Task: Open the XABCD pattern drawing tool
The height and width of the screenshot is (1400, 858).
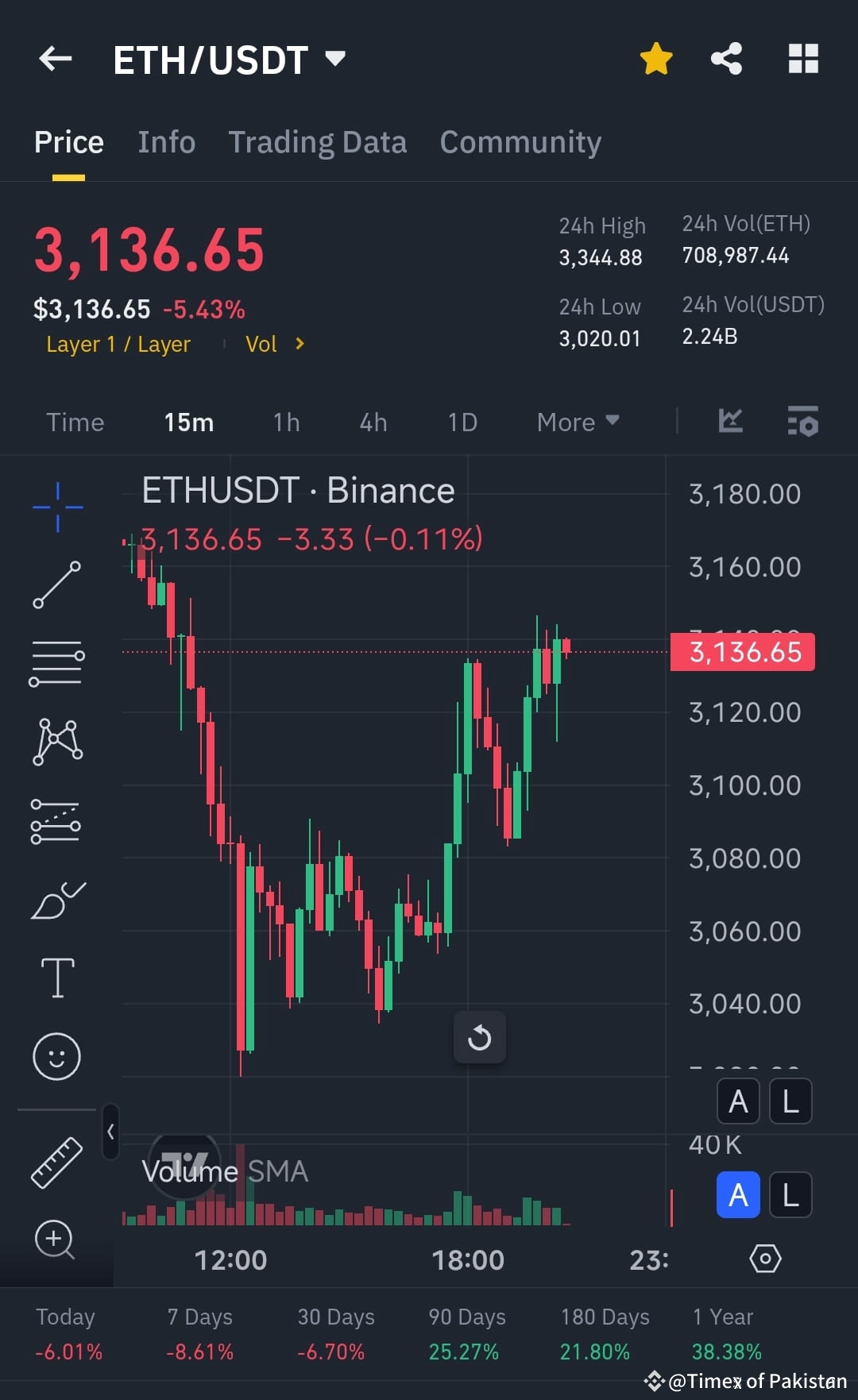Action: point(56,742)
